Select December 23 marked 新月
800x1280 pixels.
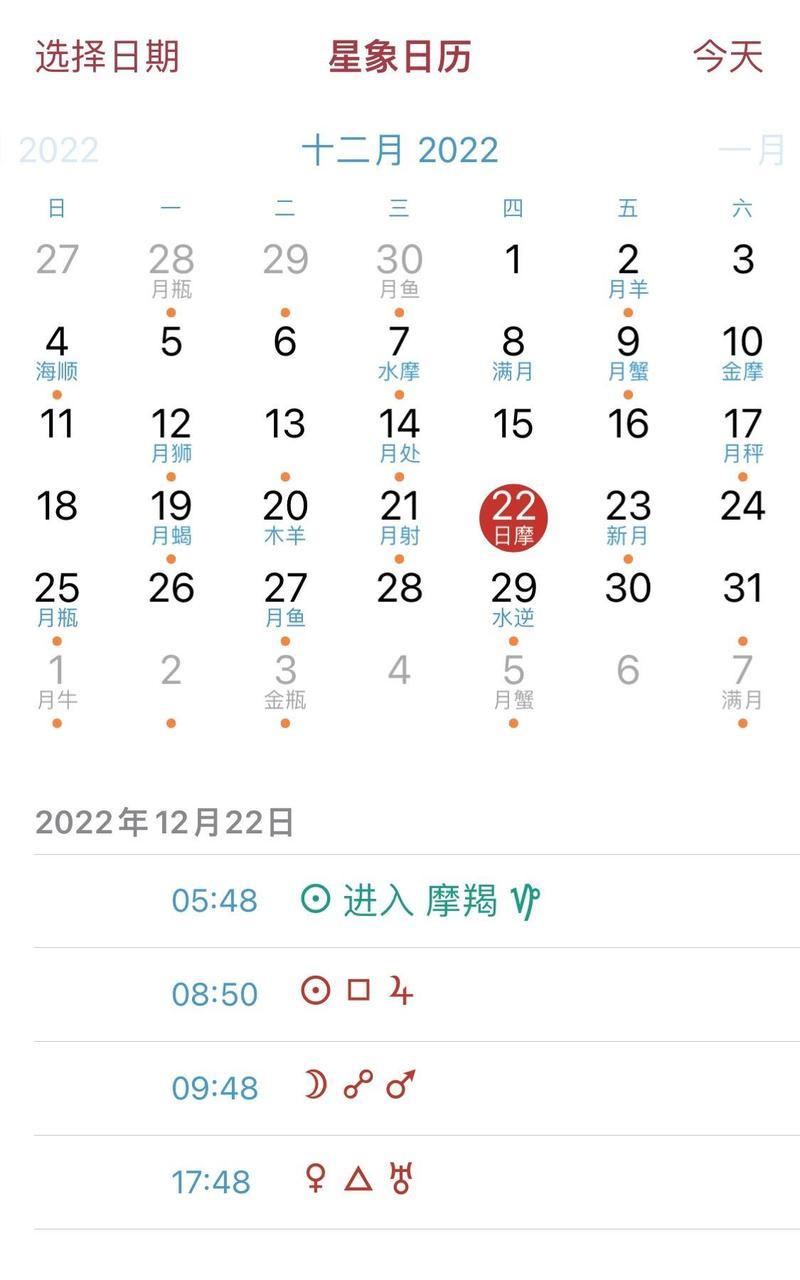[x=628, y=518]
